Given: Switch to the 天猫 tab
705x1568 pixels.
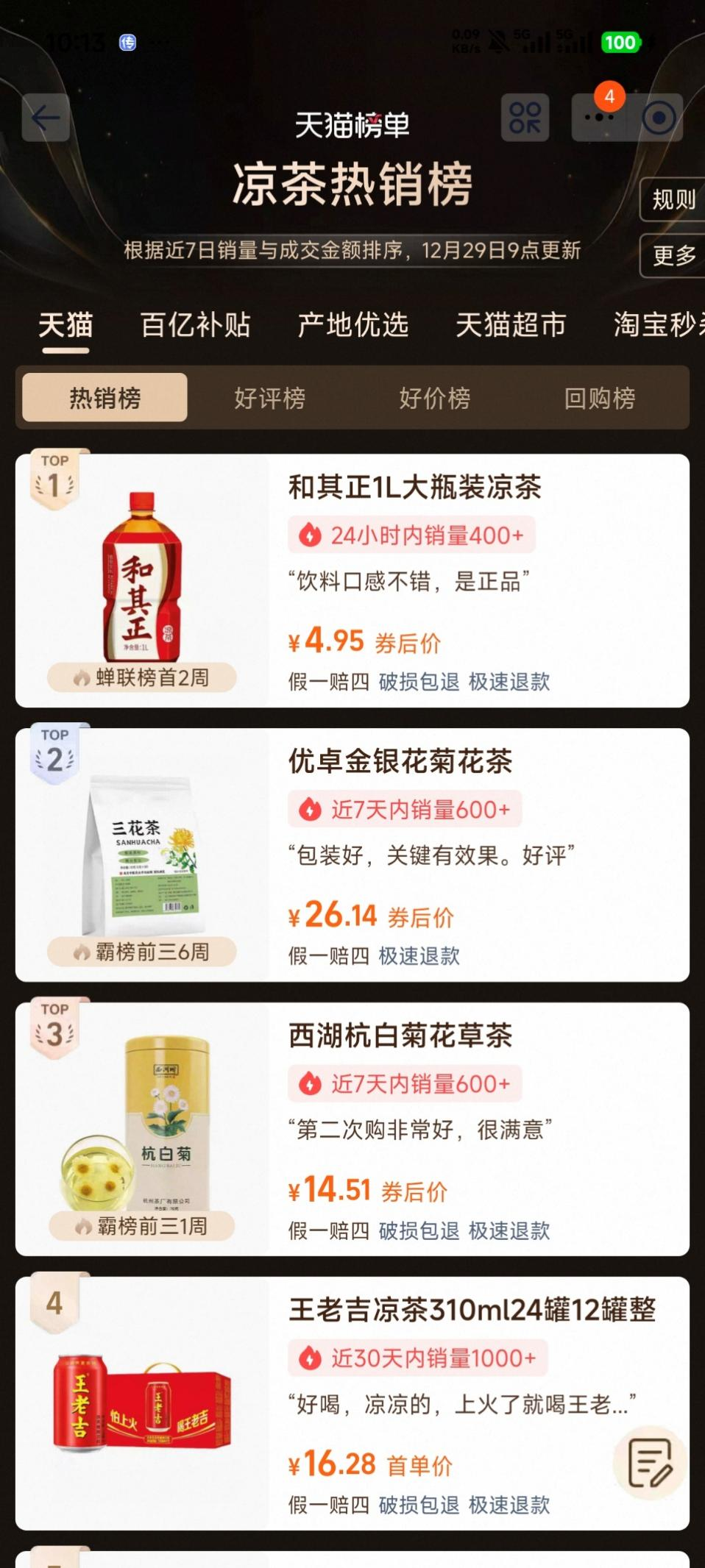Looking at the screenshot, I should coord(65,324).
